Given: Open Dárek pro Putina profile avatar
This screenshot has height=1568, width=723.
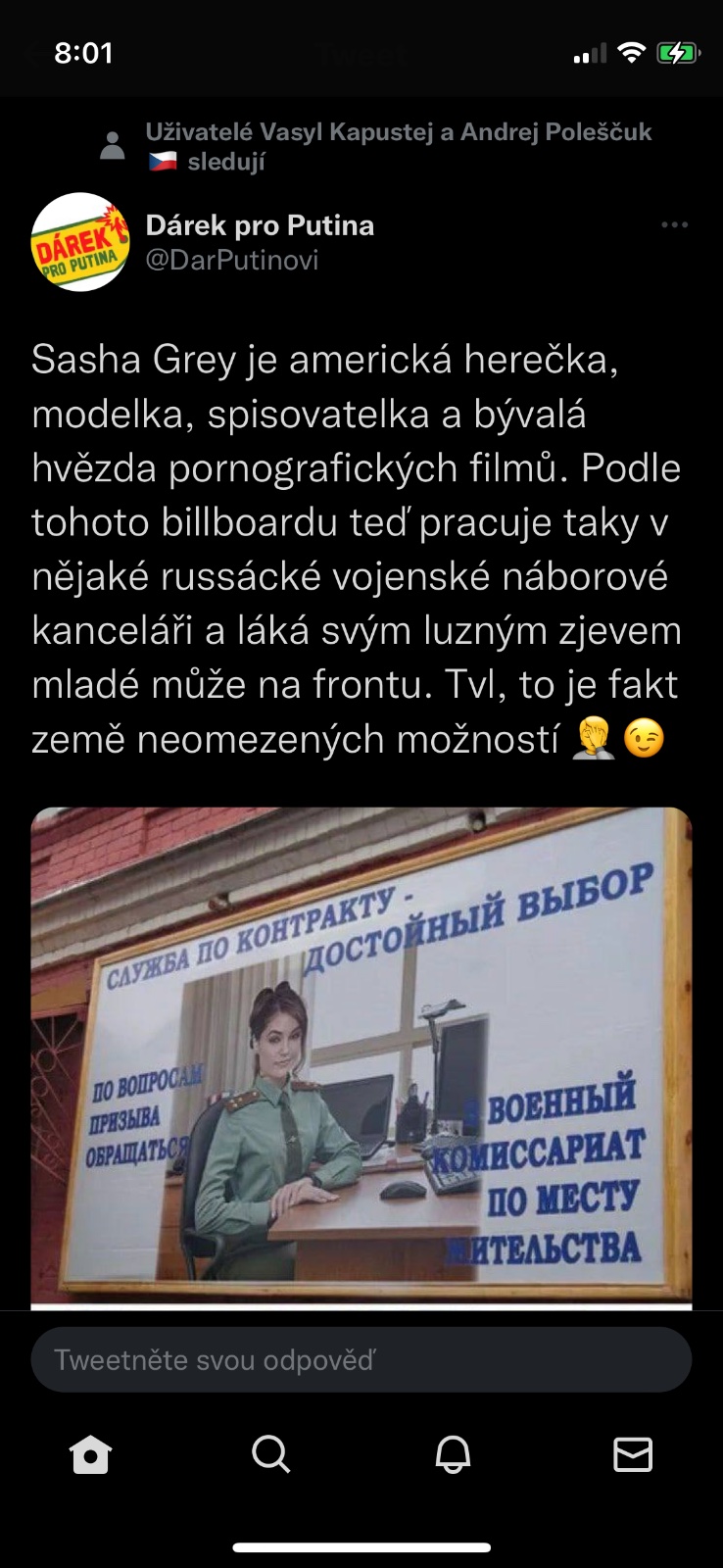Looking at the screenshot, I should pos(80,242).
